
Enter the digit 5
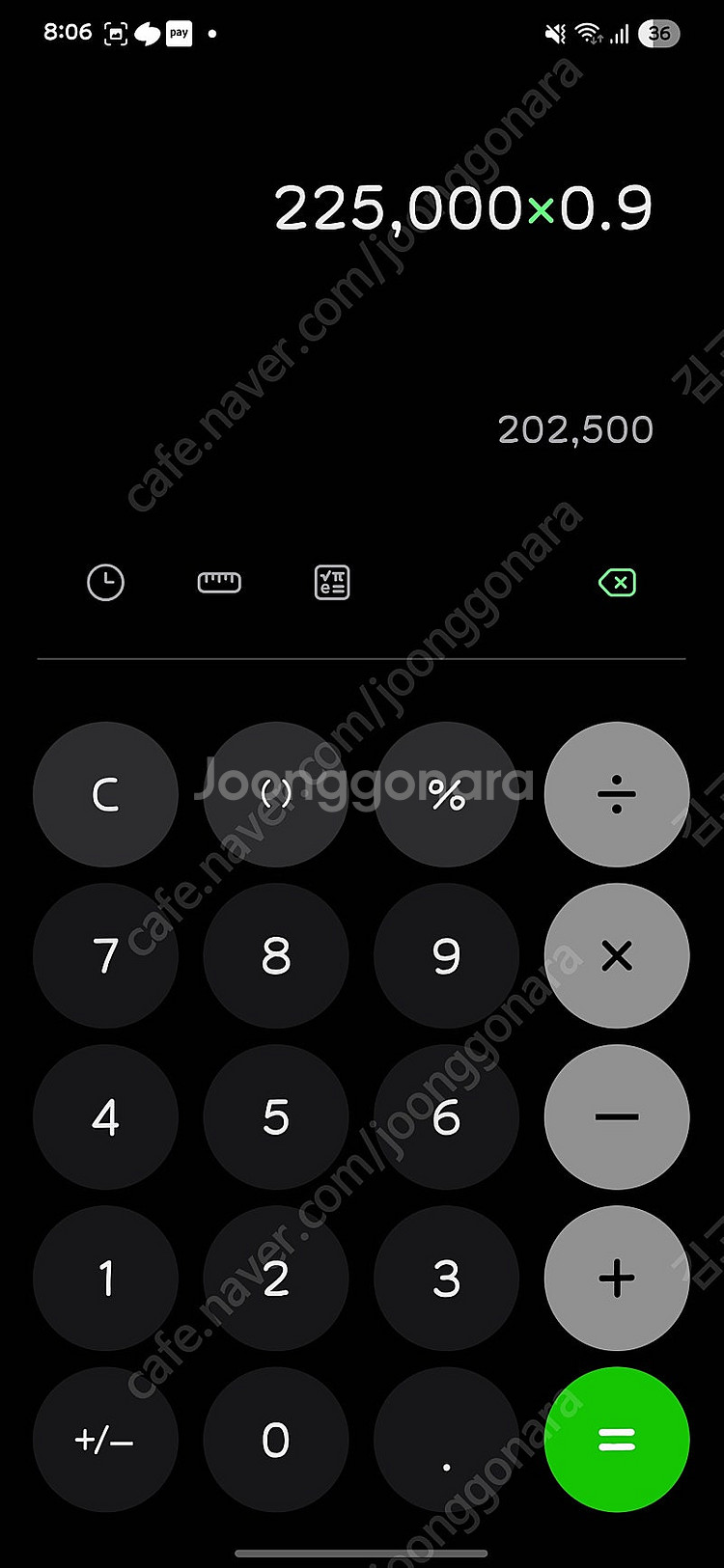(276, 1116)
